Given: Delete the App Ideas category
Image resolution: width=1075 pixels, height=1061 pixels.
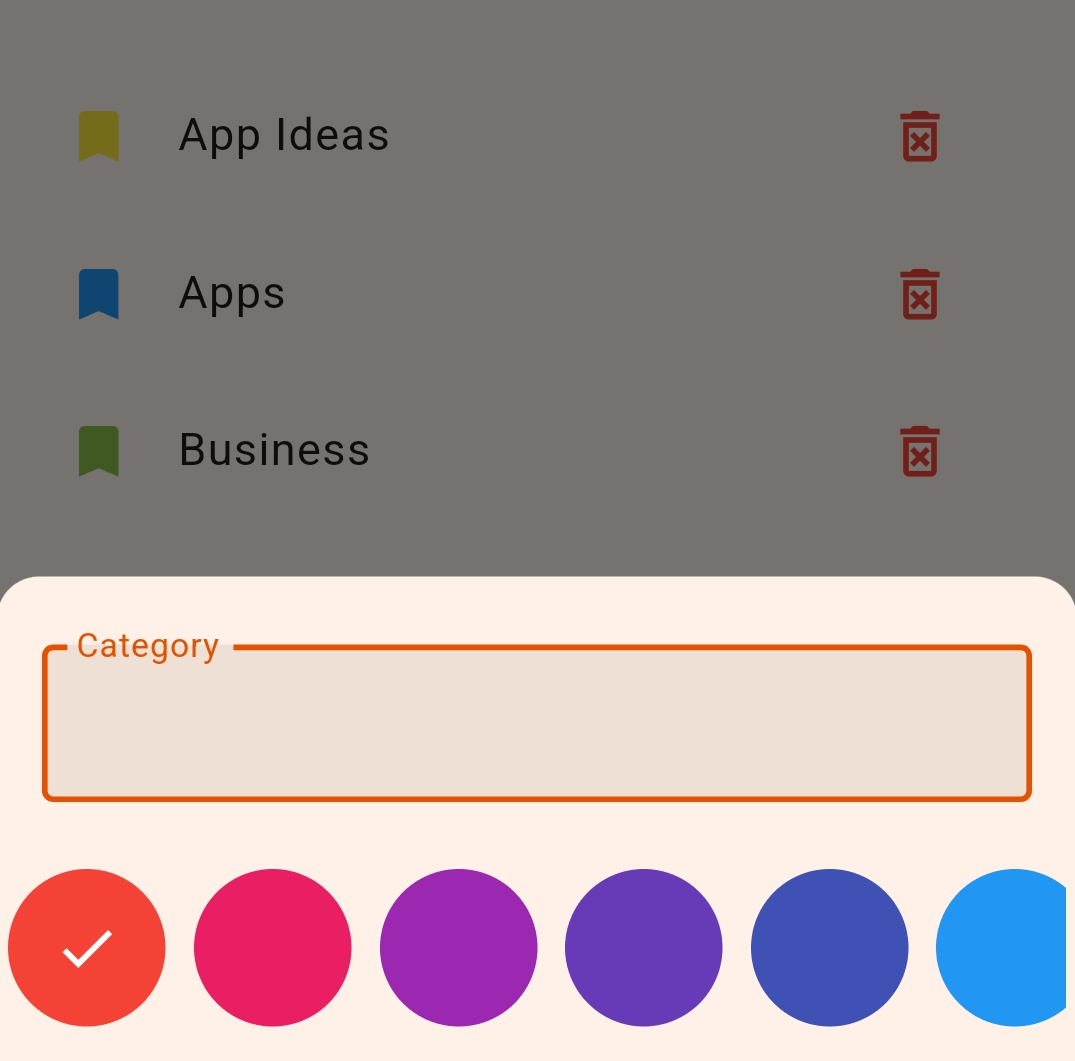Looking at the screenshot, I should click(919, 136).
